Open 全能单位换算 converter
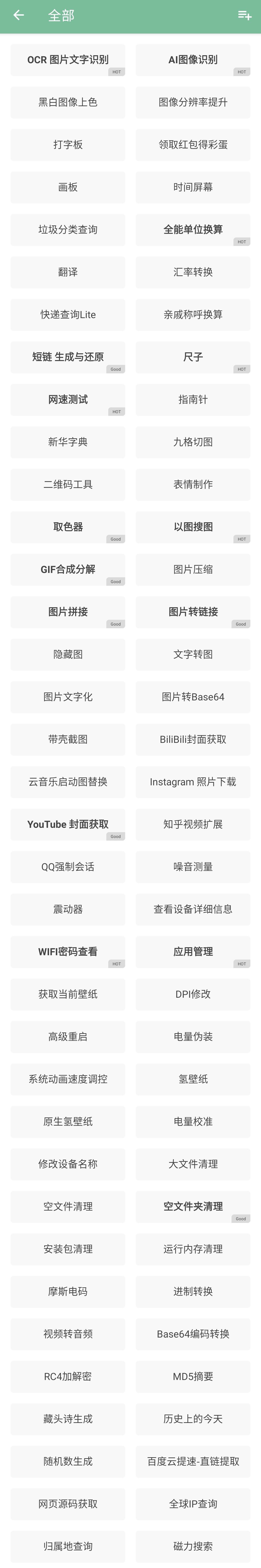Viewport: 261px width, 1568px height. click(193, 230)
